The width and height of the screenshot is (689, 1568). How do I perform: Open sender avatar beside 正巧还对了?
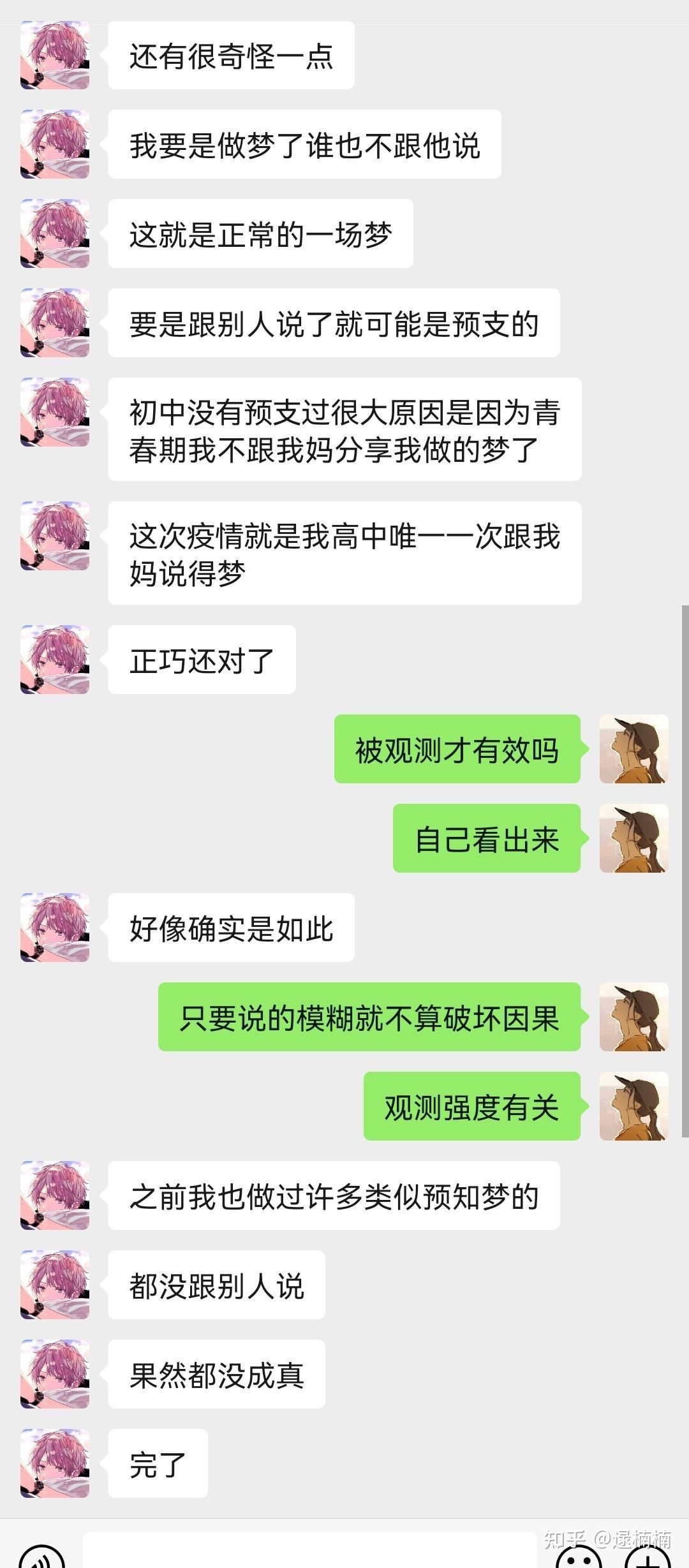55,660
